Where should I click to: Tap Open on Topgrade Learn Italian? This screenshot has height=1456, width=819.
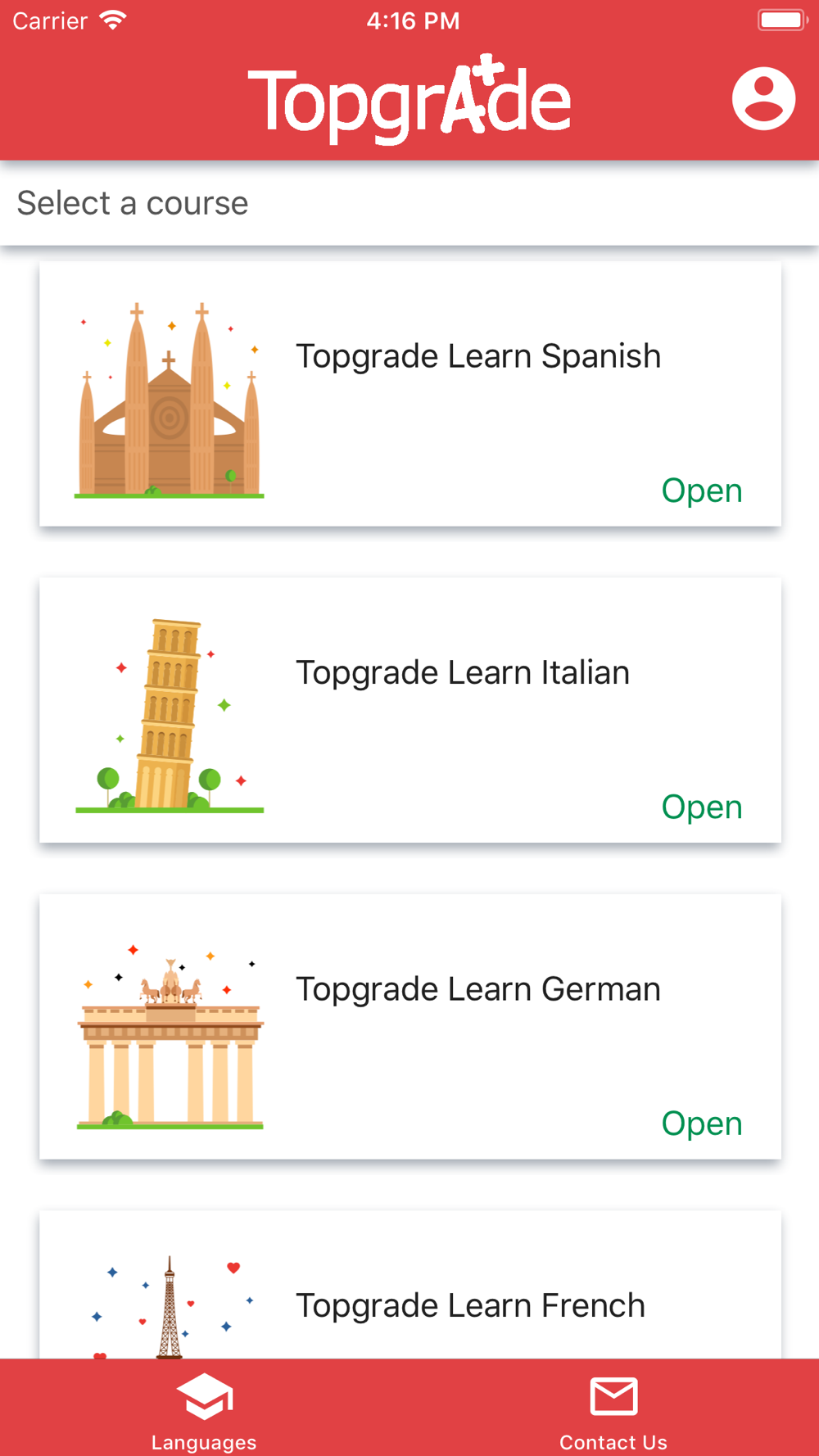pyautogui.click(x=702, y=807)
